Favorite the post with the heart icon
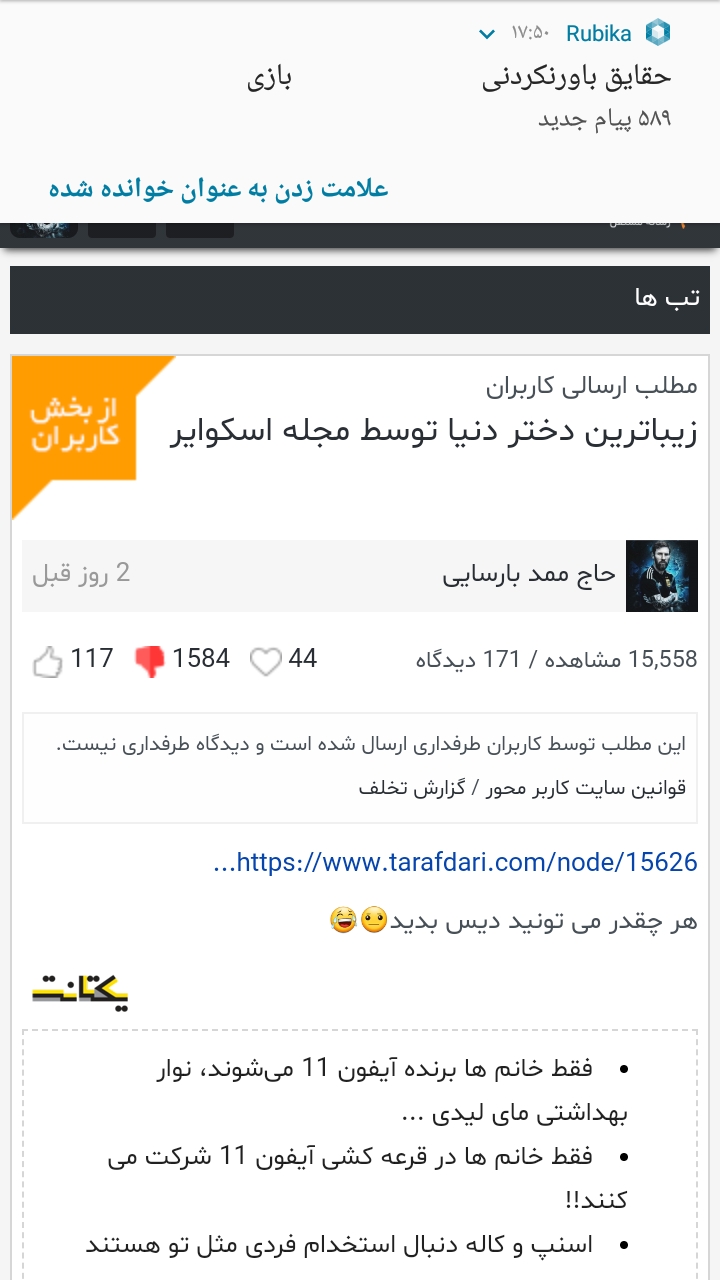This screenshot has width=720, height=1280. [265, 661]
